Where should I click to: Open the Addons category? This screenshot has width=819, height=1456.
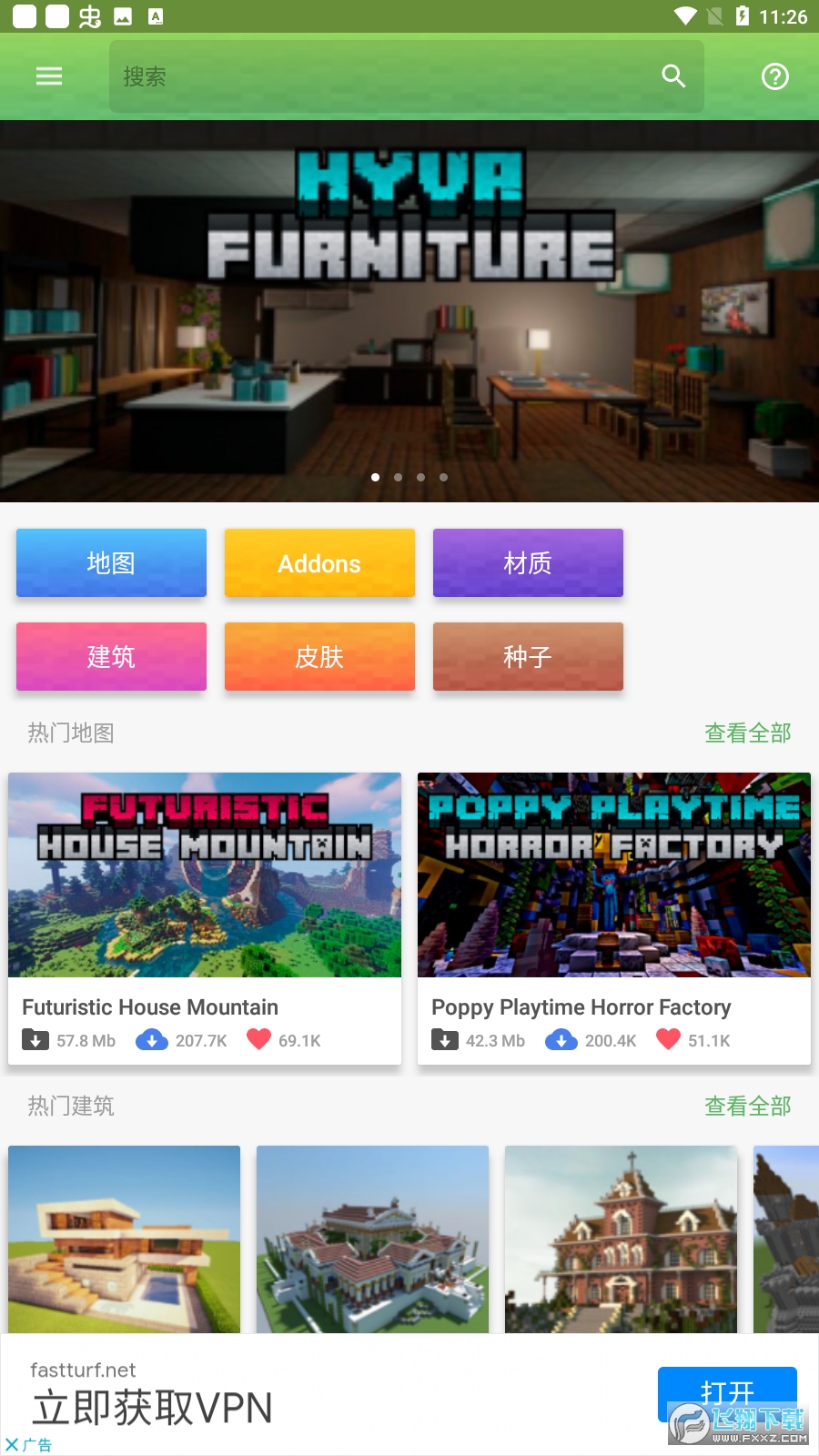click(319, 563)
